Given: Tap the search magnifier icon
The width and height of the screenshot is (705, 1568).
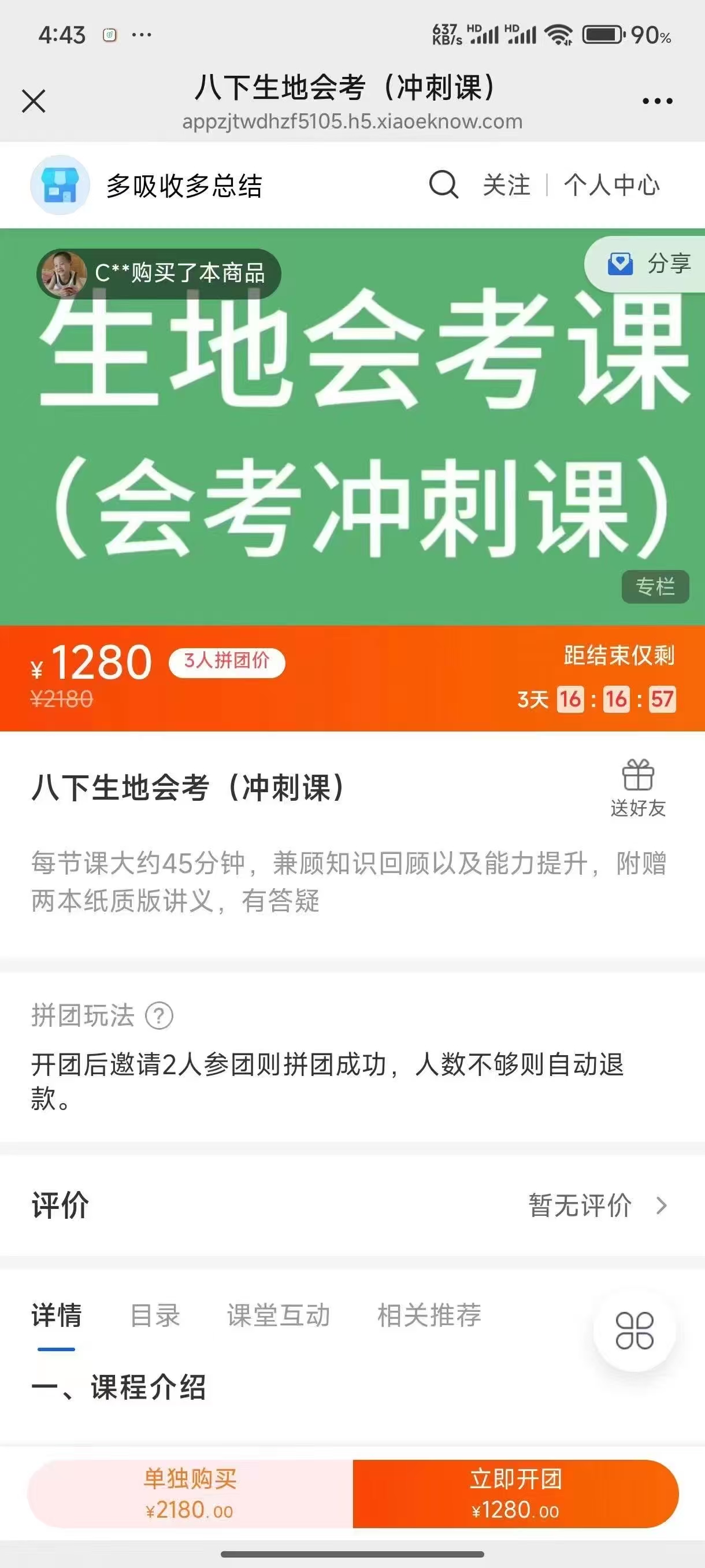Looking at the screenshot, I should click(x=443, y=184).
